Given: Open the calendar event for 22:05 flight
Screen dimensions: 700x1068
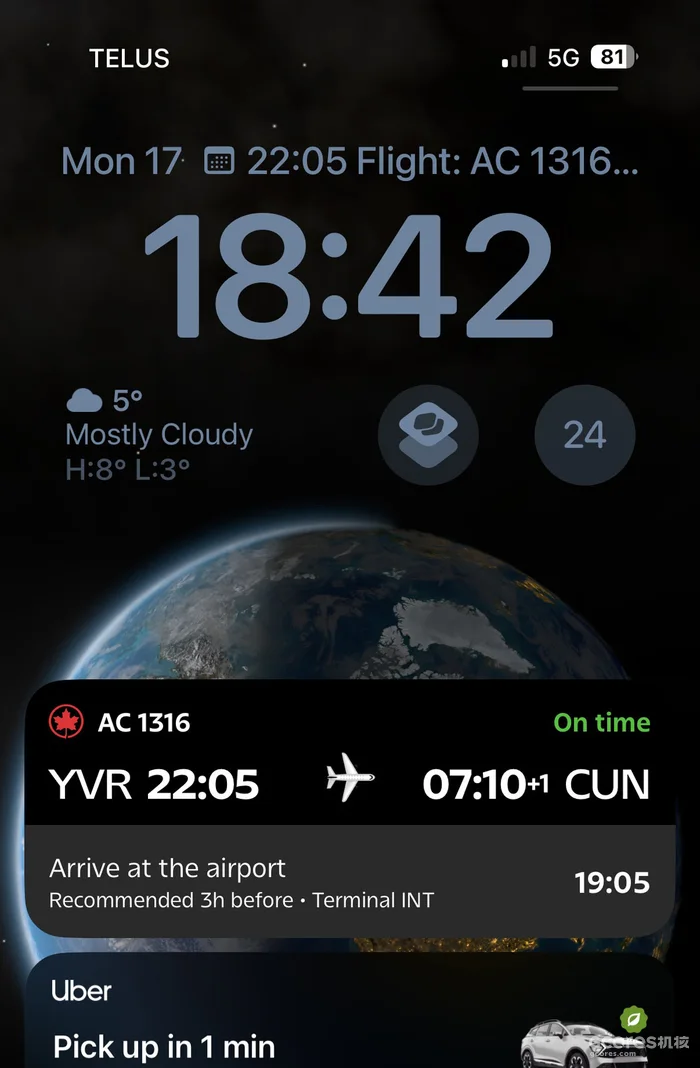Looking at the screenshot, I should click(420, 161).
